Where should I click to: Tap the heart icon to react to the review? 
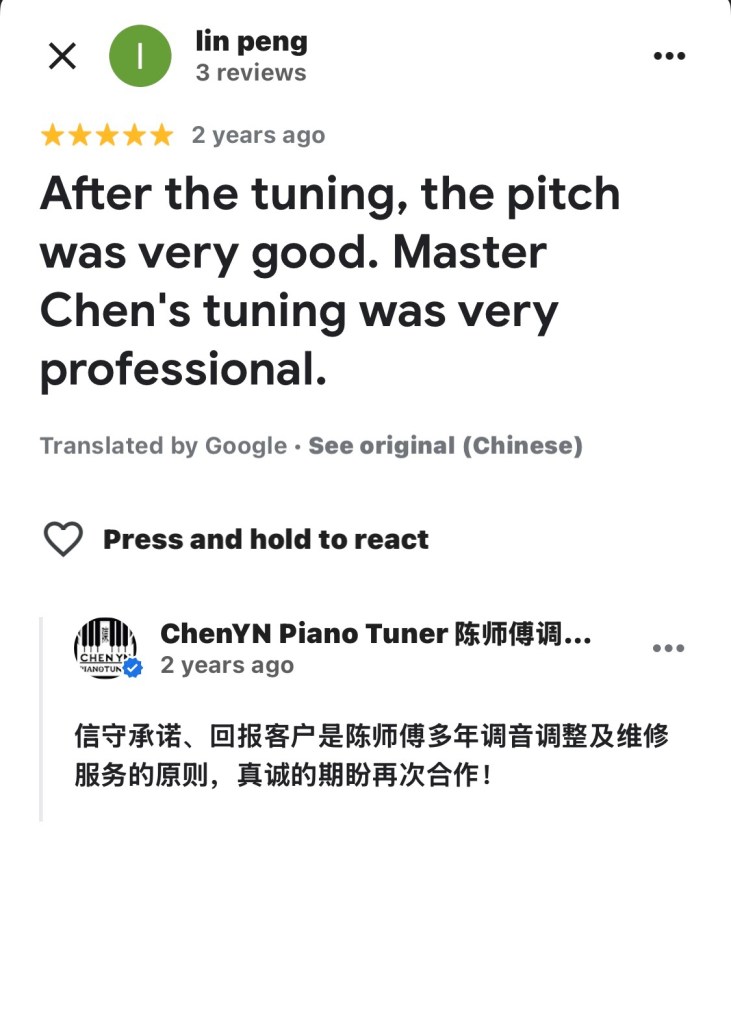click(64, 540)
